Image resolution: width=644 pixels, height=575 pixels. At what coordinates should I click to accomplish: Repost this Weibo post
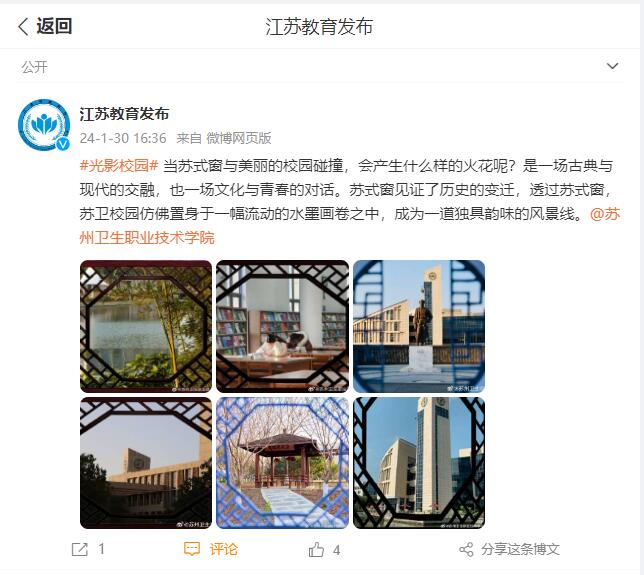point(88,549)
